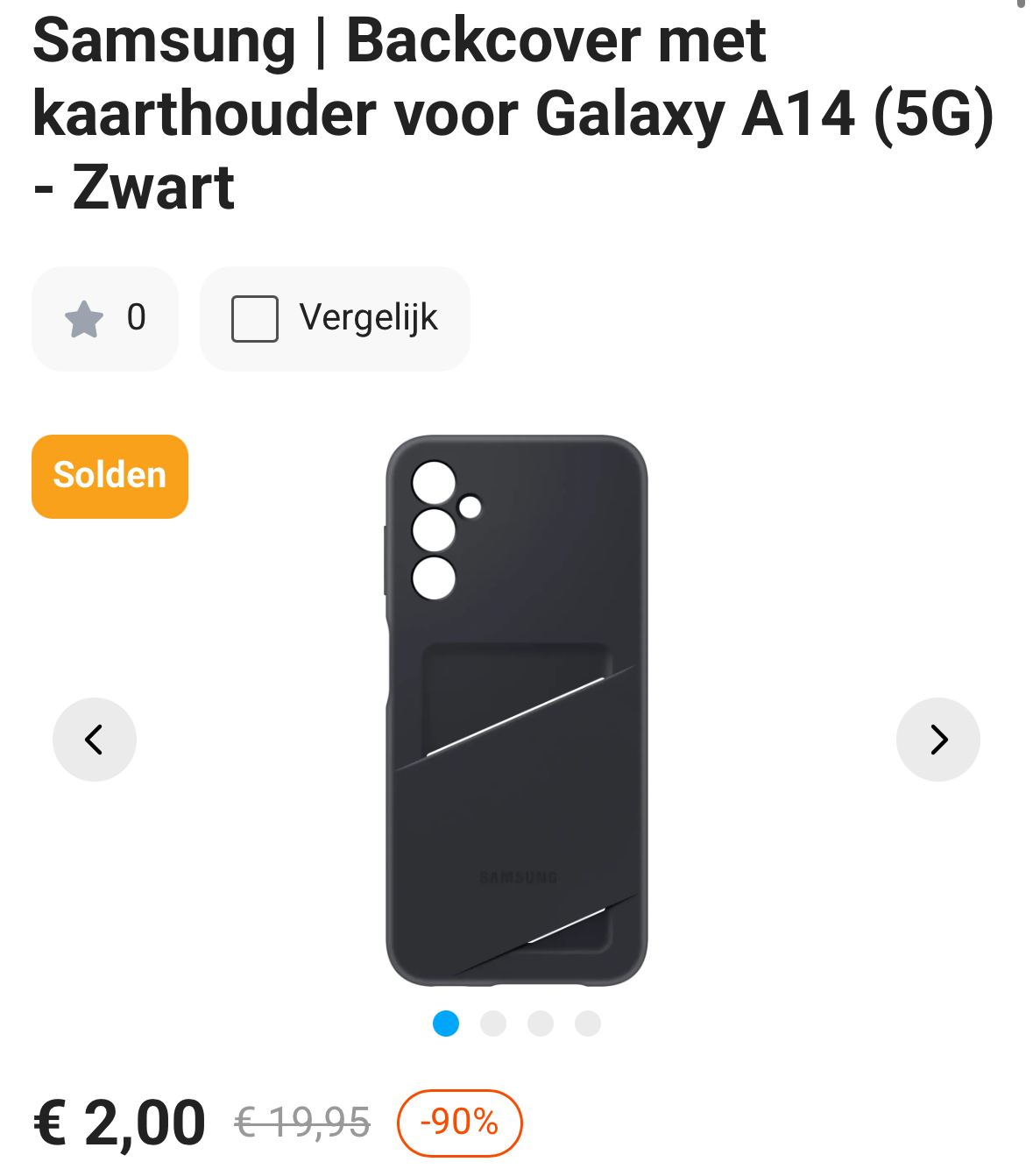1033x1176 pixels.
Task: Click the product title Samsung Backcover
Action: (399, 39)
